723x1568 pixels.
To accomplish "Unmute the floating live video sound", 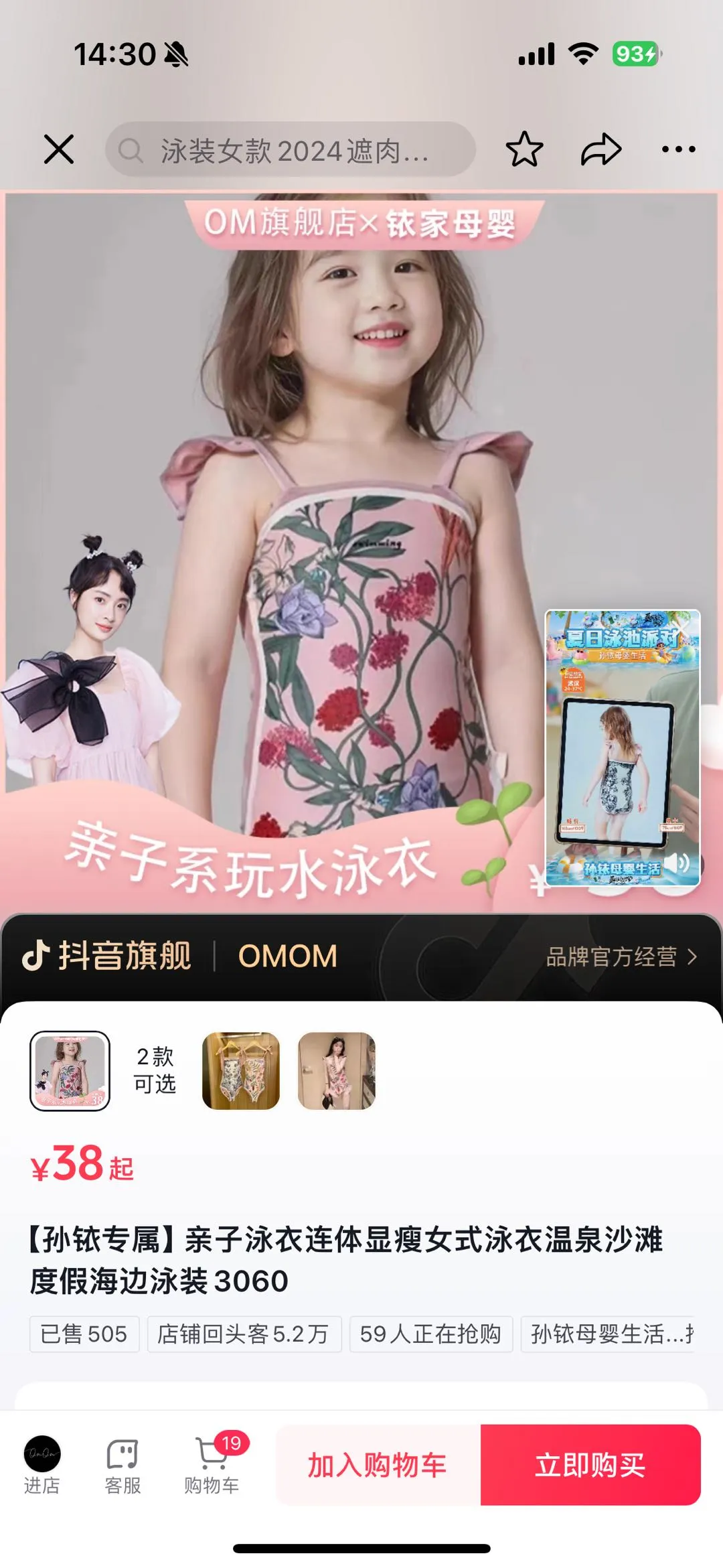I will 678,863.
